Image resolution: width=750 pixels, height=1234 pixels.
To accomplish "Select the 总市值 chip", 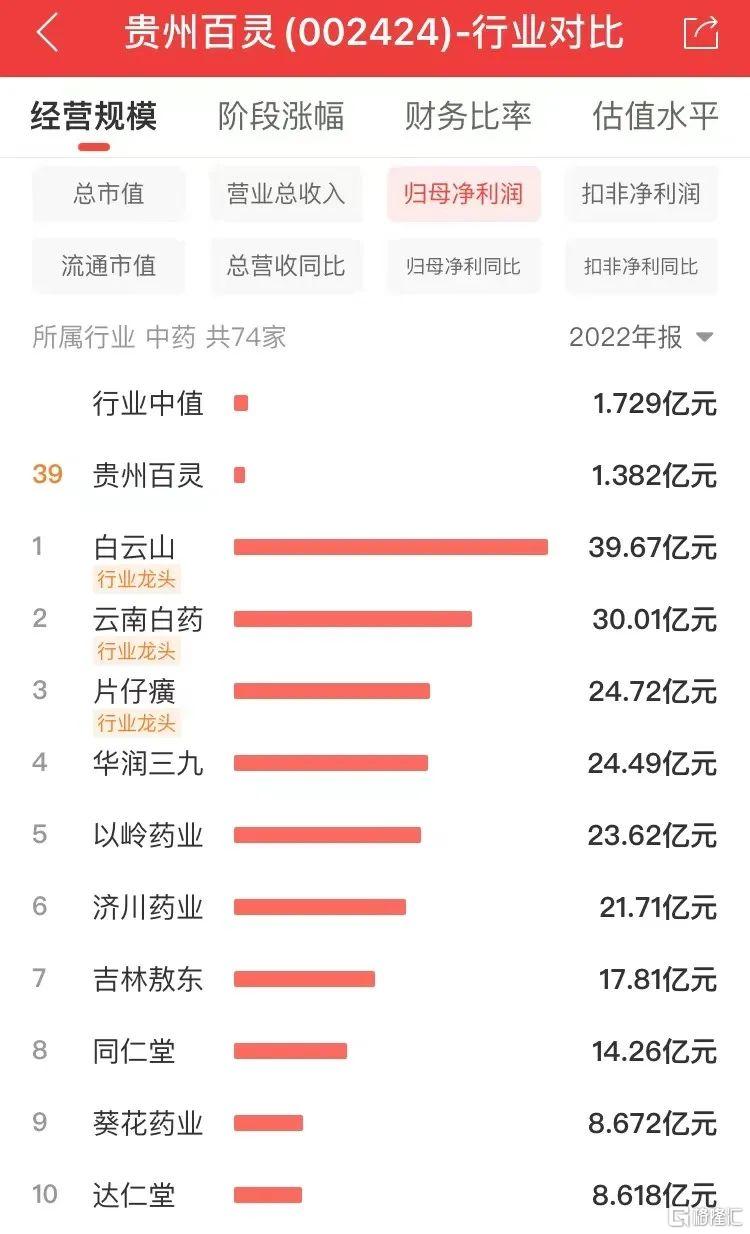I will point(109,194).
